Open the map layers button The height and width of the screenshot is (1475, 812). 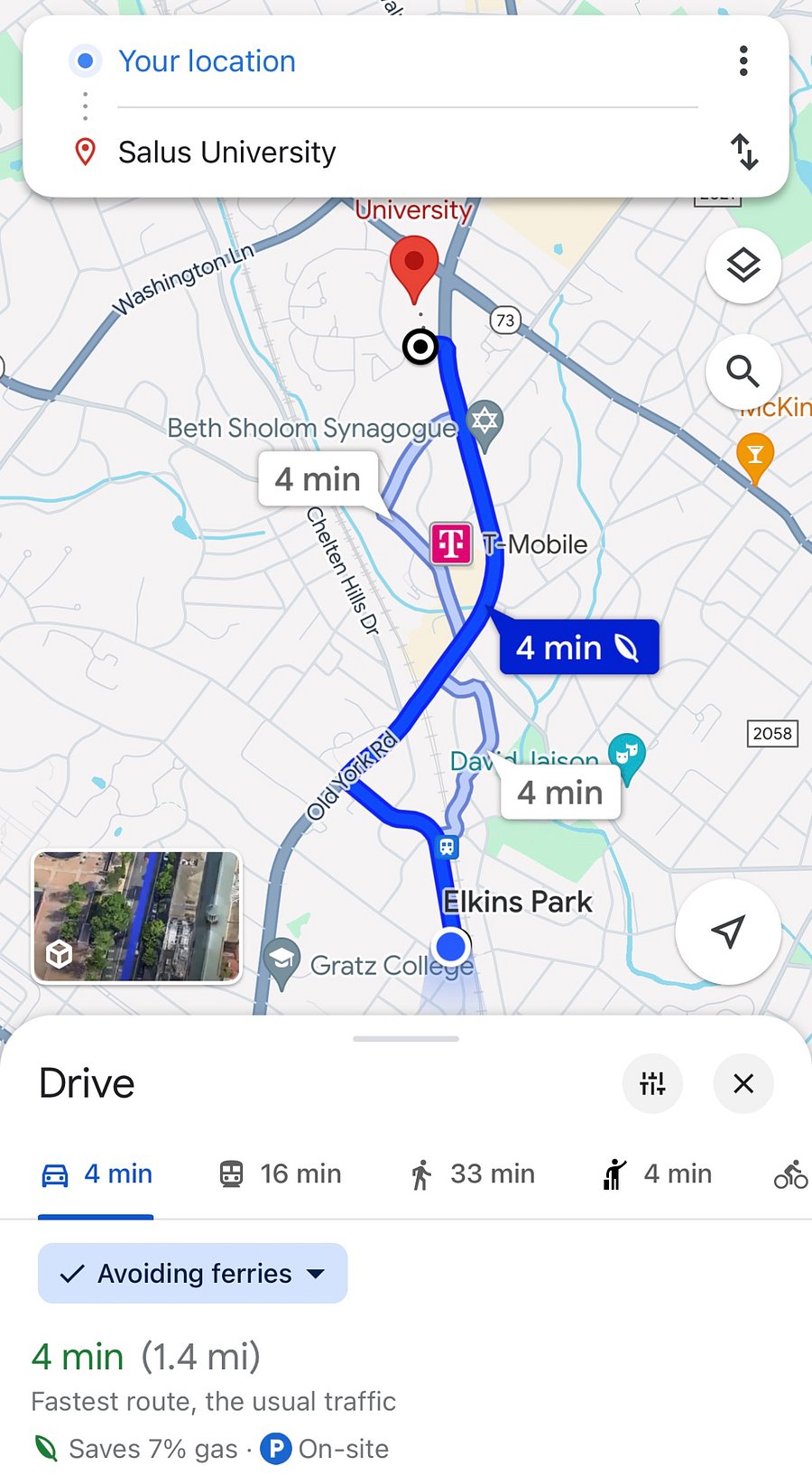743,265
